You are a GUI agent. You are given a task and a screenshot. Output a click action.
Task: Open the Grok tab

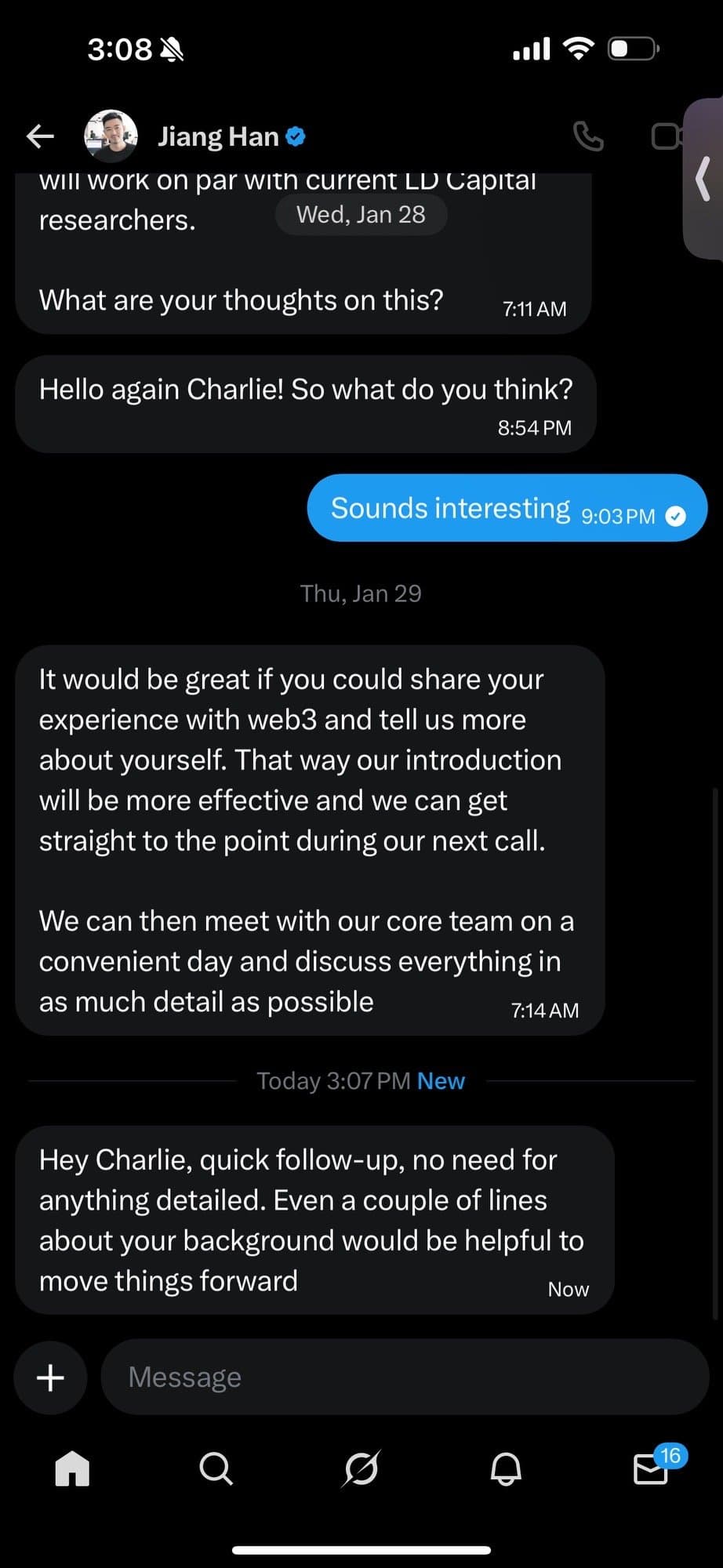(361, 1468)
